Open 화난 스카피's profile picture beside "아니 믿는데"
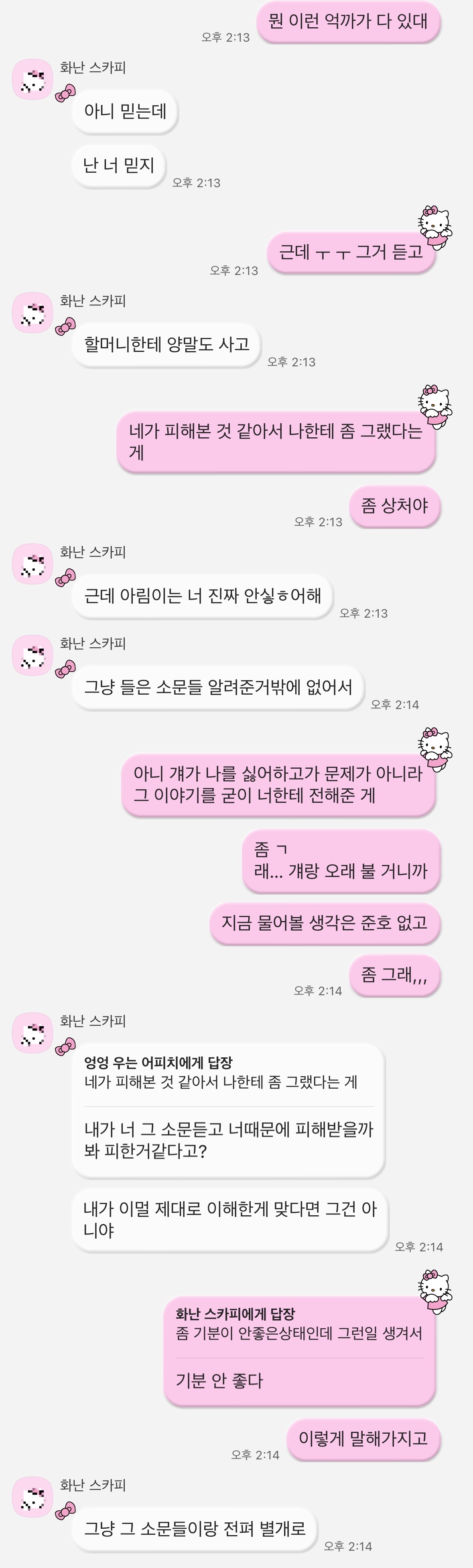The width and height of the screenshot is (473, 1568). coord(33,79)
